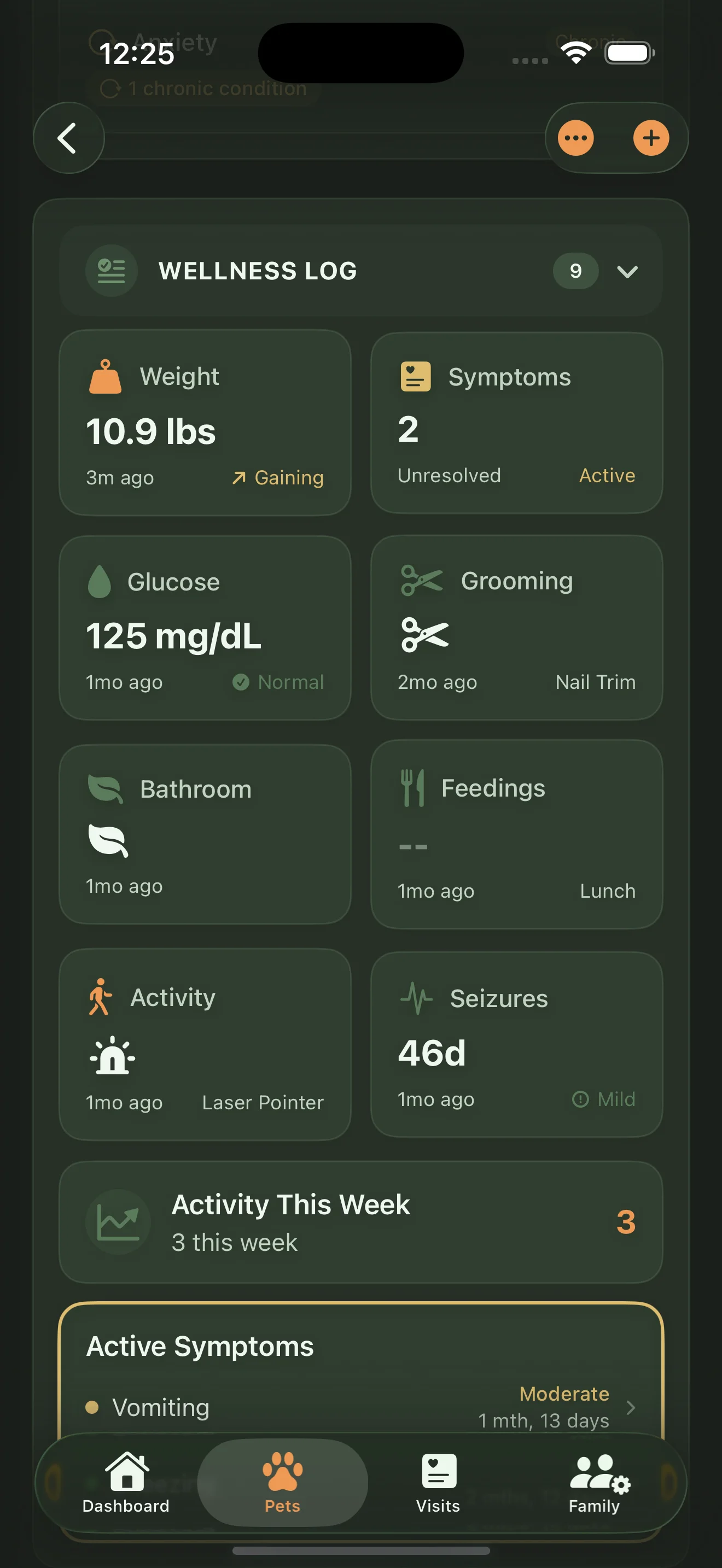This screenshot has height=1568, width=722.
Task: Collapse the Wellness Log section
Action: (x=627, y=272)
